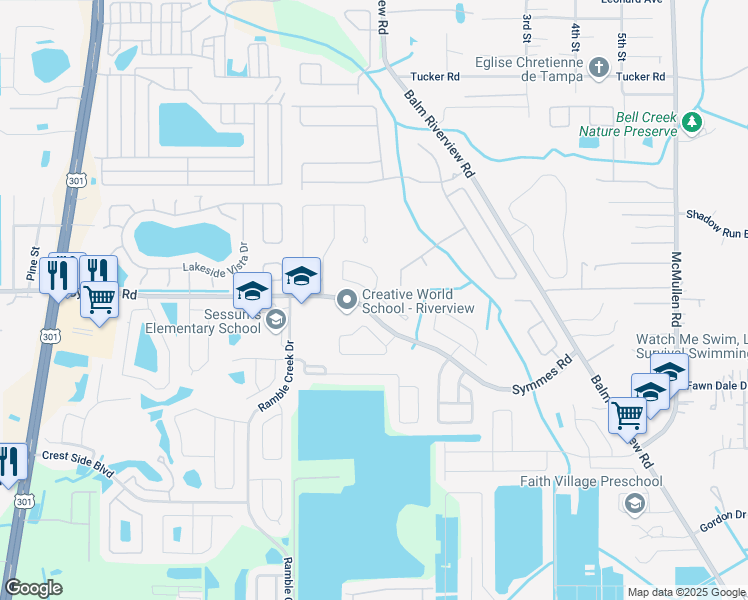Tap Eglise Chretienne de Tampa church marker

[599, 67]
